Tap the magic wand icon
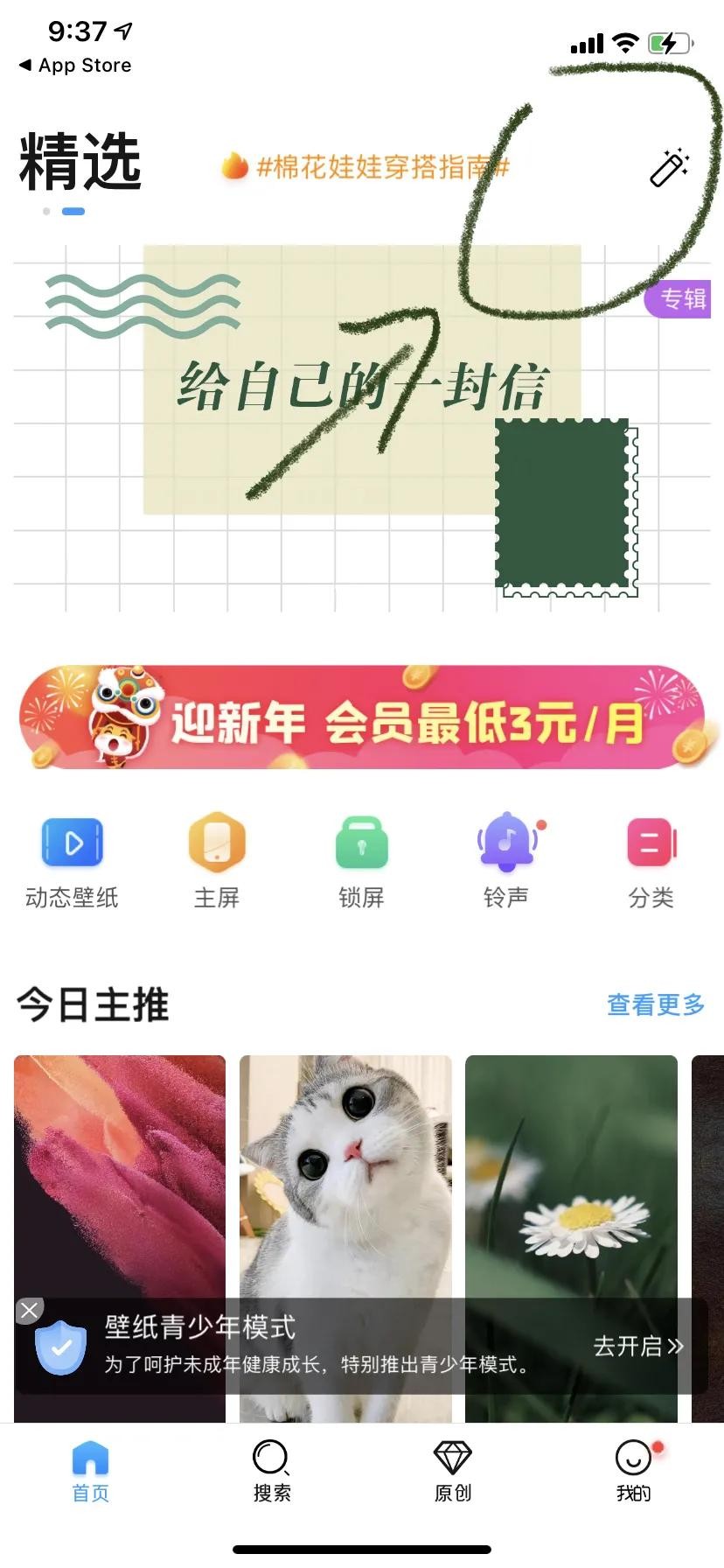 [x=669, y=168]
